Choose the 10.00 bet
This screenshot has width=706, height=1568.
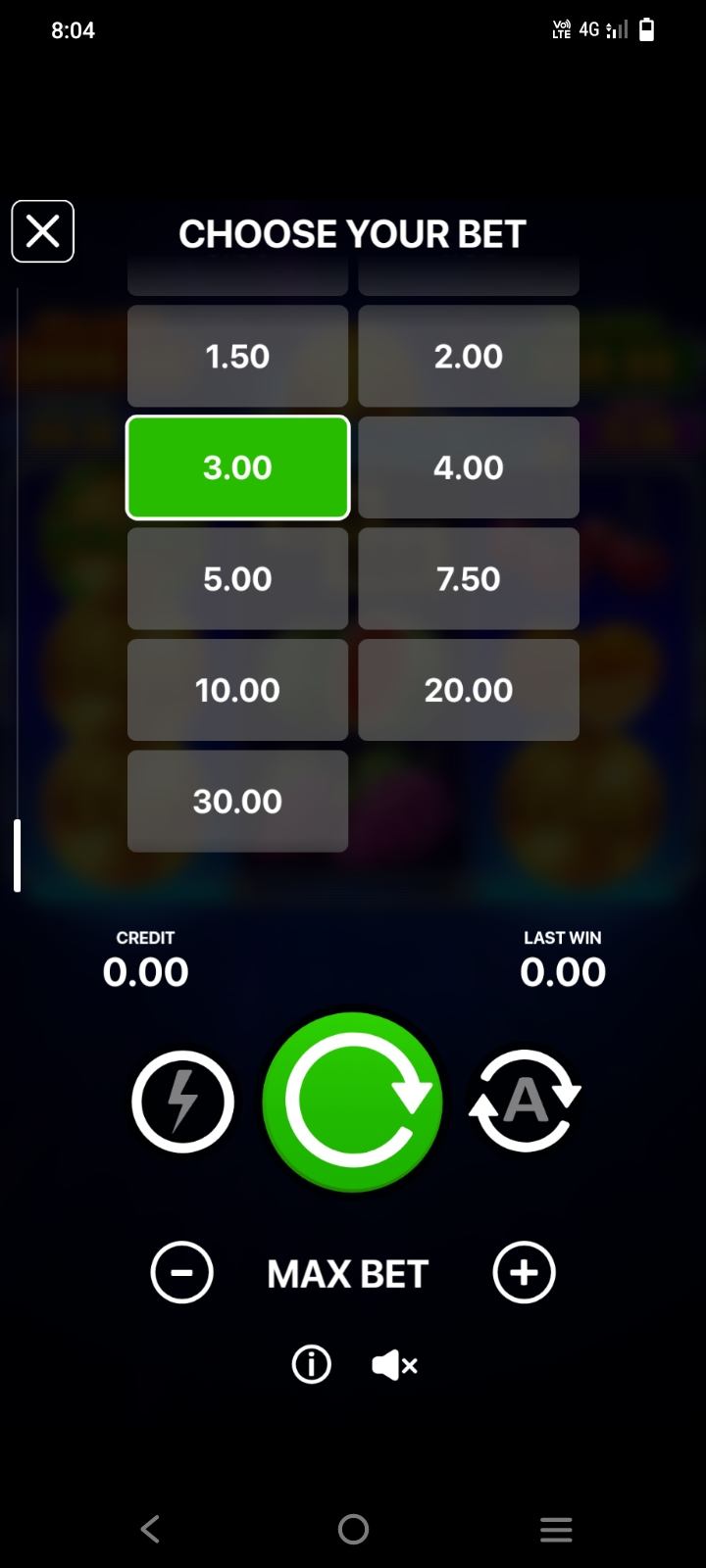click(x=237, y=690)
